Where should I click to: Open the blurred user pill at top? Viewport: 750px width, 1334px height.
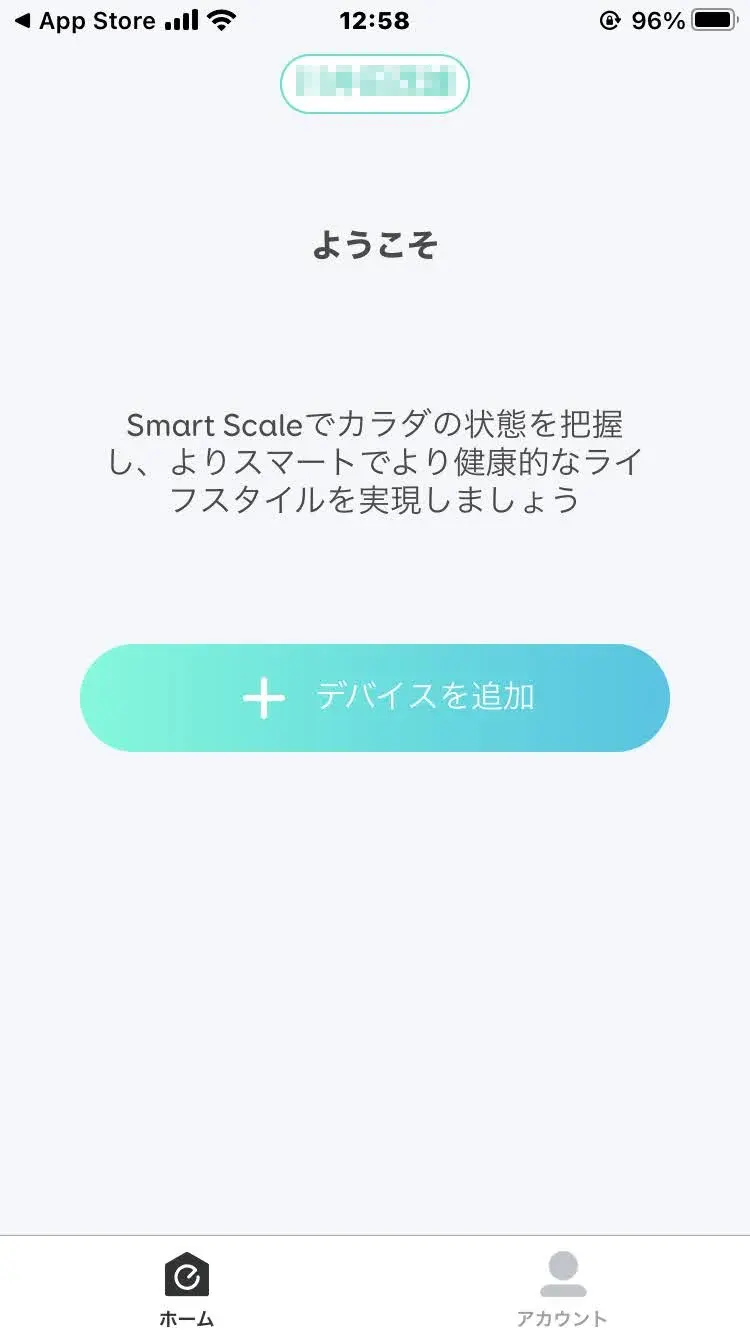pos(375,84)
